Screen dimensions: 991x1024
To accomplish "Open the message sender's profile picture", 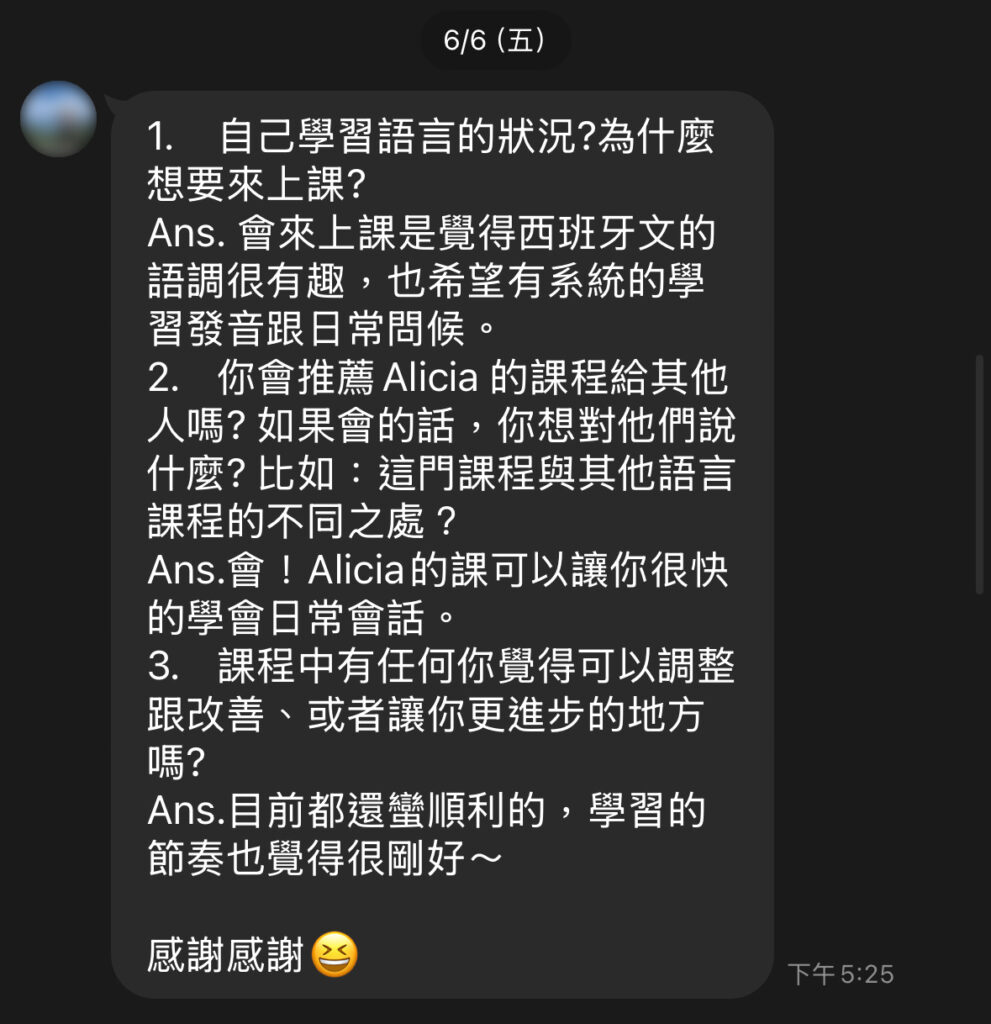I will click(58, 119).
